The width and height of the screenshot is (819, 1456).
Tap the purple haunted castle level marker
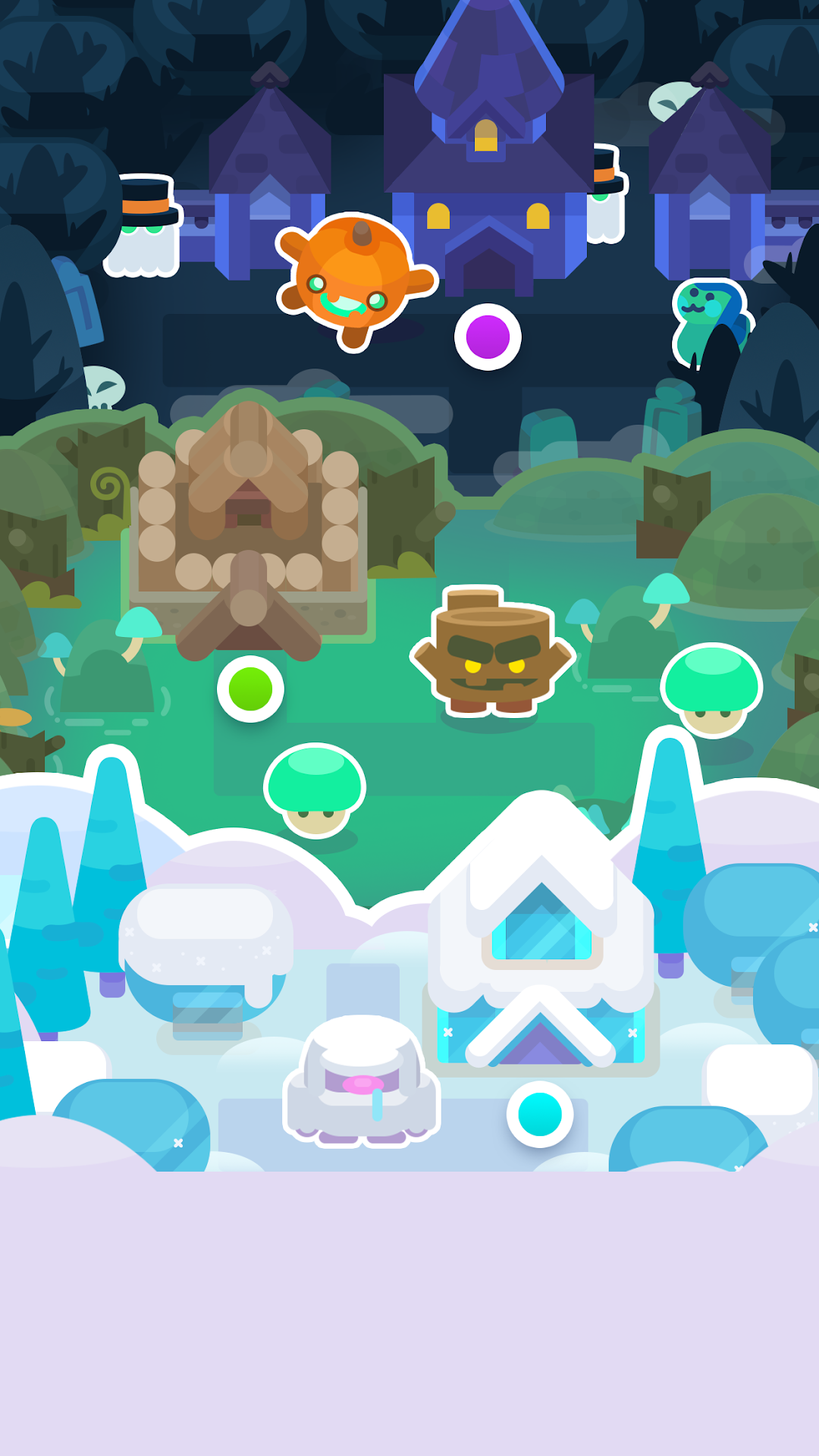coord(488,337)
